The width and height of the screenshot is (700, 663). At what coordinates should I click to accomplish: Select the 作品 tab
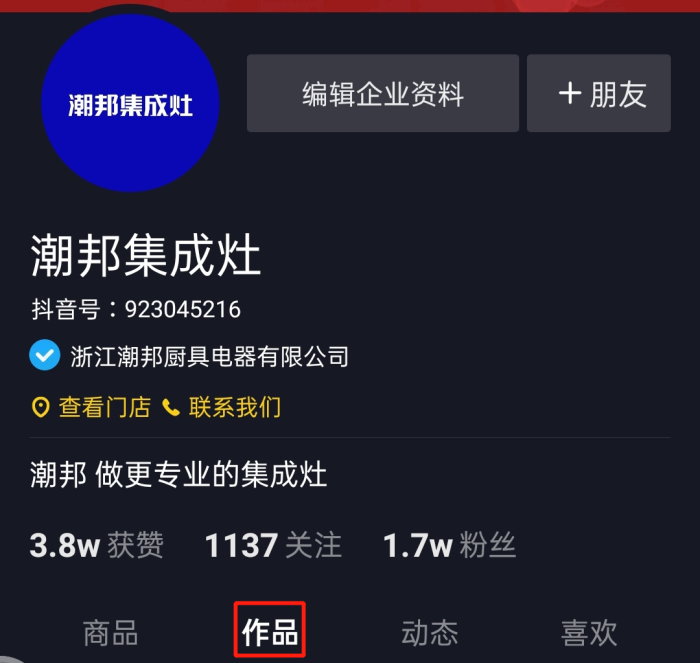click(270, 632)
